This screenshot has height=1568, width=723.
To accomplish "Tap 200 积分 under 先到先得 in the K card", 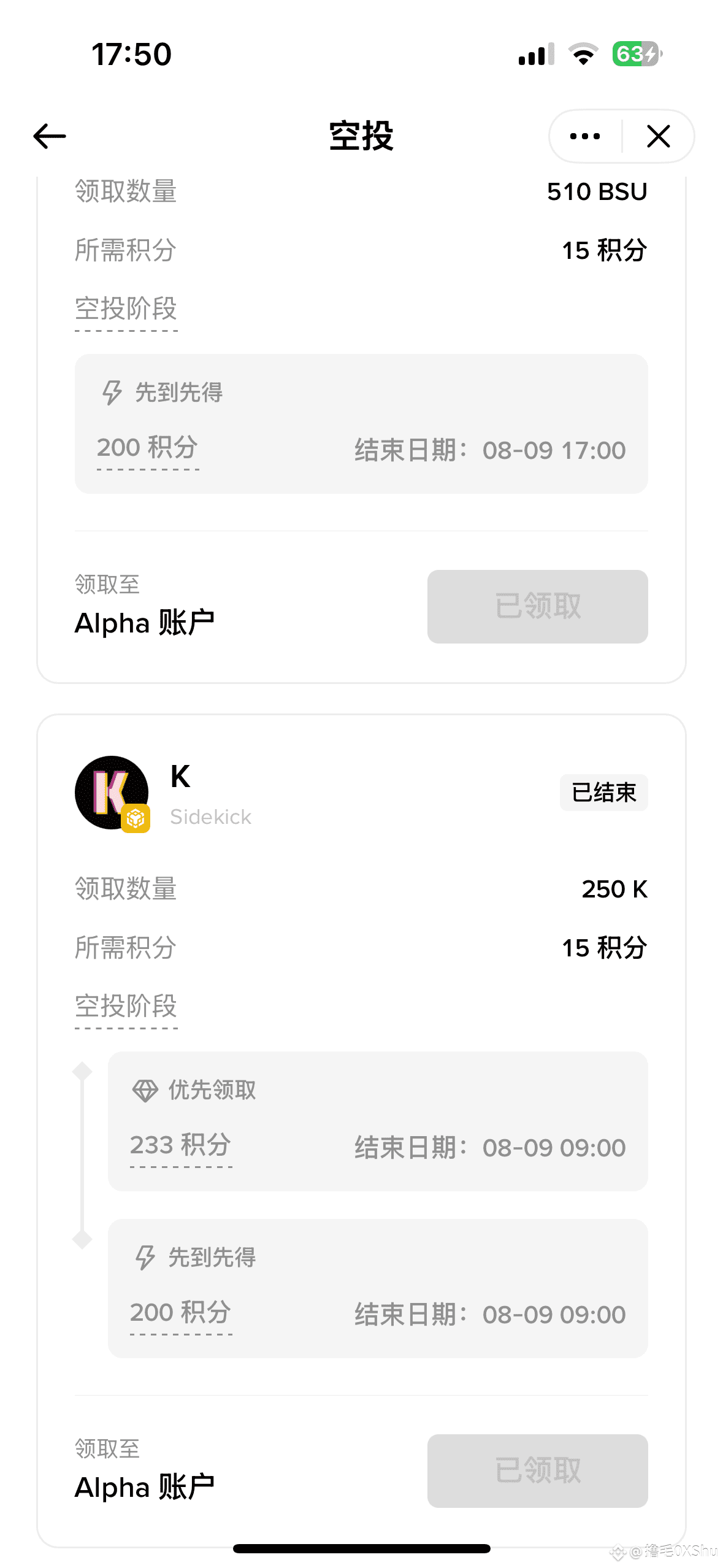I will tap(181, 1313).
